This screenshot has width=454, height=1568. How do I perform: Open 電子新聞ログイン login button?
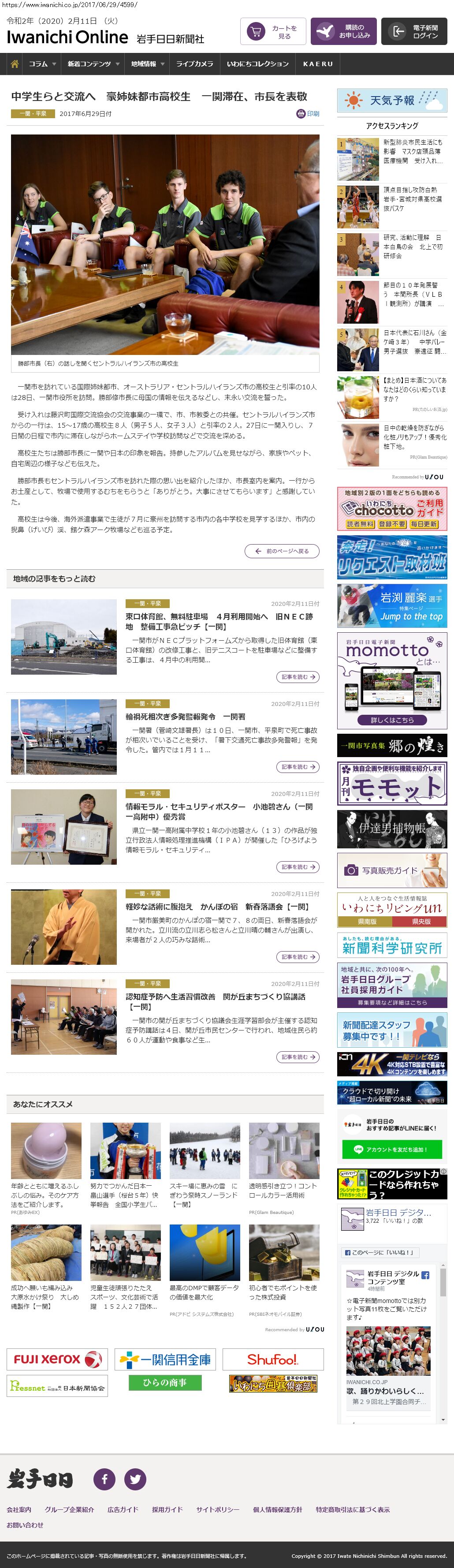click(x=413, y=32)
